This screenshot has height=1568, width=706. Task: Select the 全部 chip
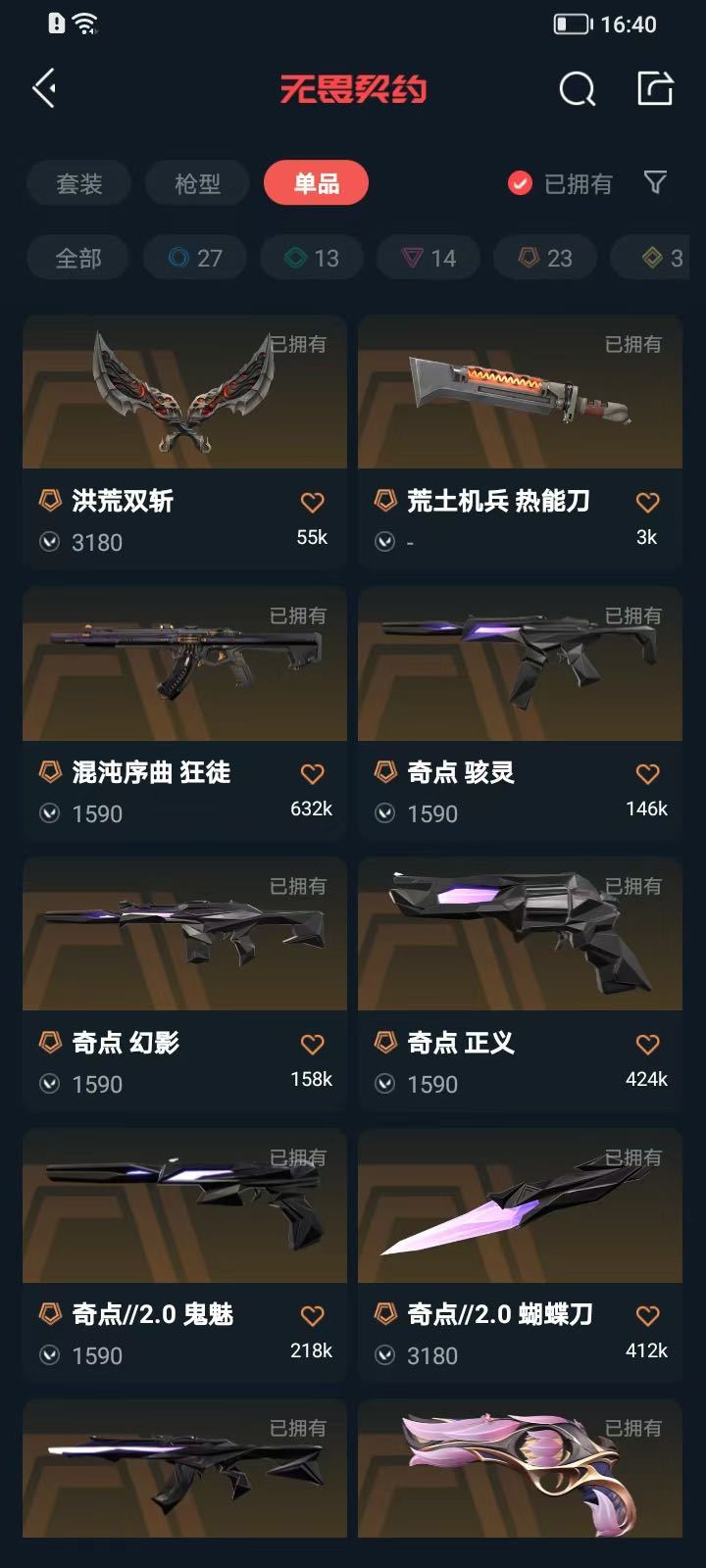click(78, 258)
